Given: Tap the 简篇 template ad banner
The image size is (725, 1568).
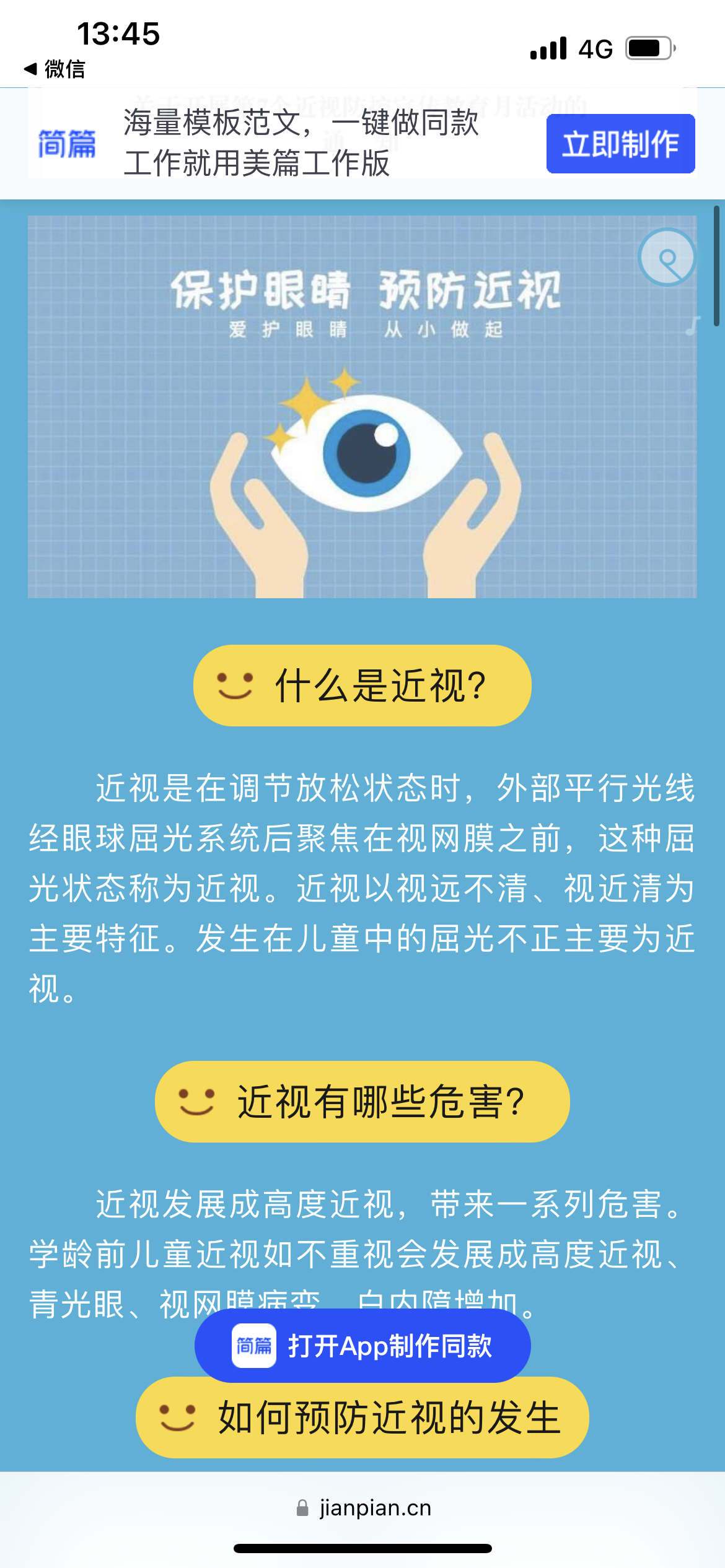Looking at the screenshot, I should (x=362, y=142).
